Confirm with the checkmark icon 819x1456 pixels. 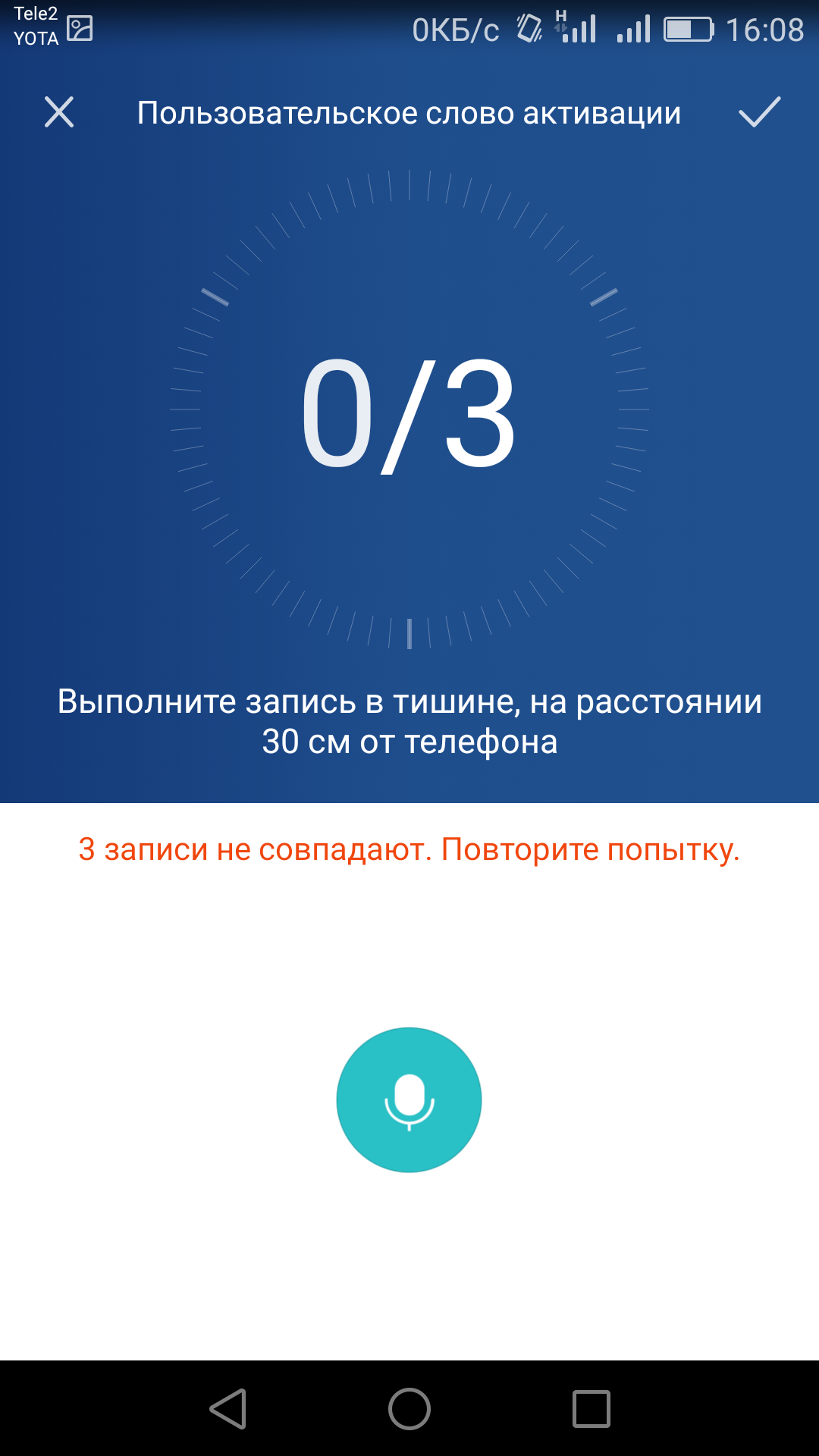pos(759,112)
